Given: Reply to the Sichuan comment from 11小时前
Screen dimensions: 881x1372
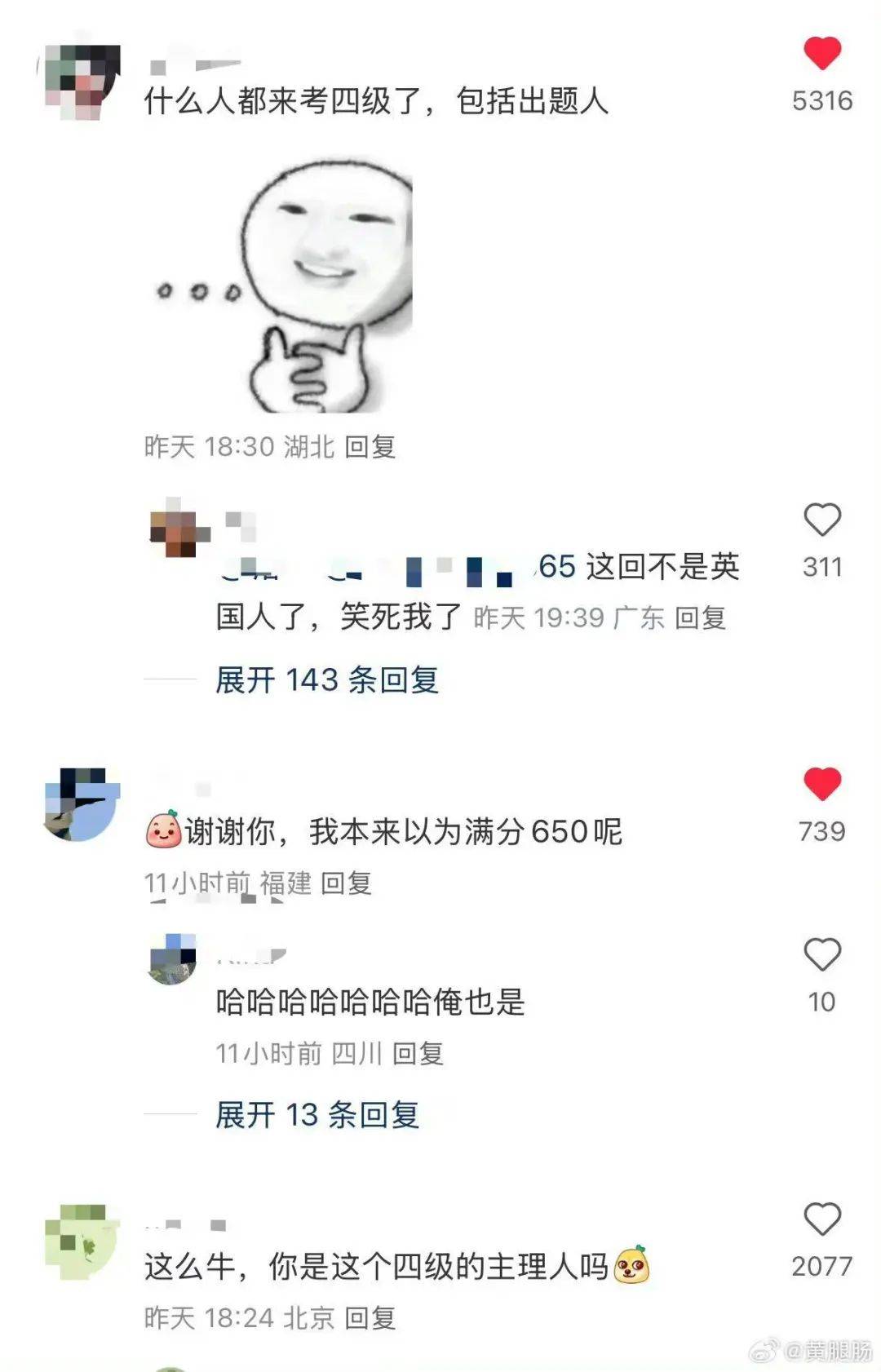Looking at the screenshot, I should pos(418,1054).
